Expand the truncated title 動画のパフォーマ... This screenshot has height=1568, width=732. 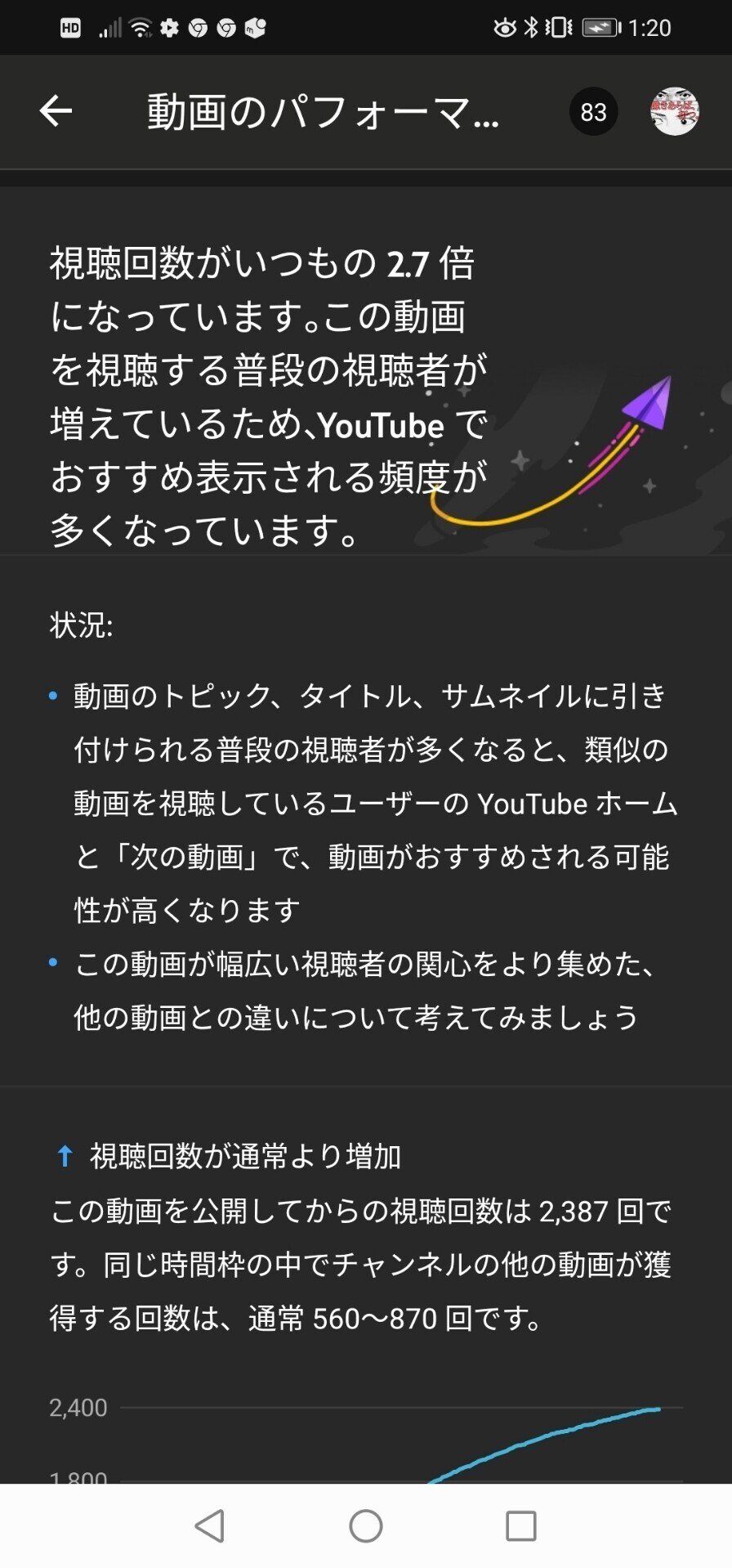(x=323, y=112)
